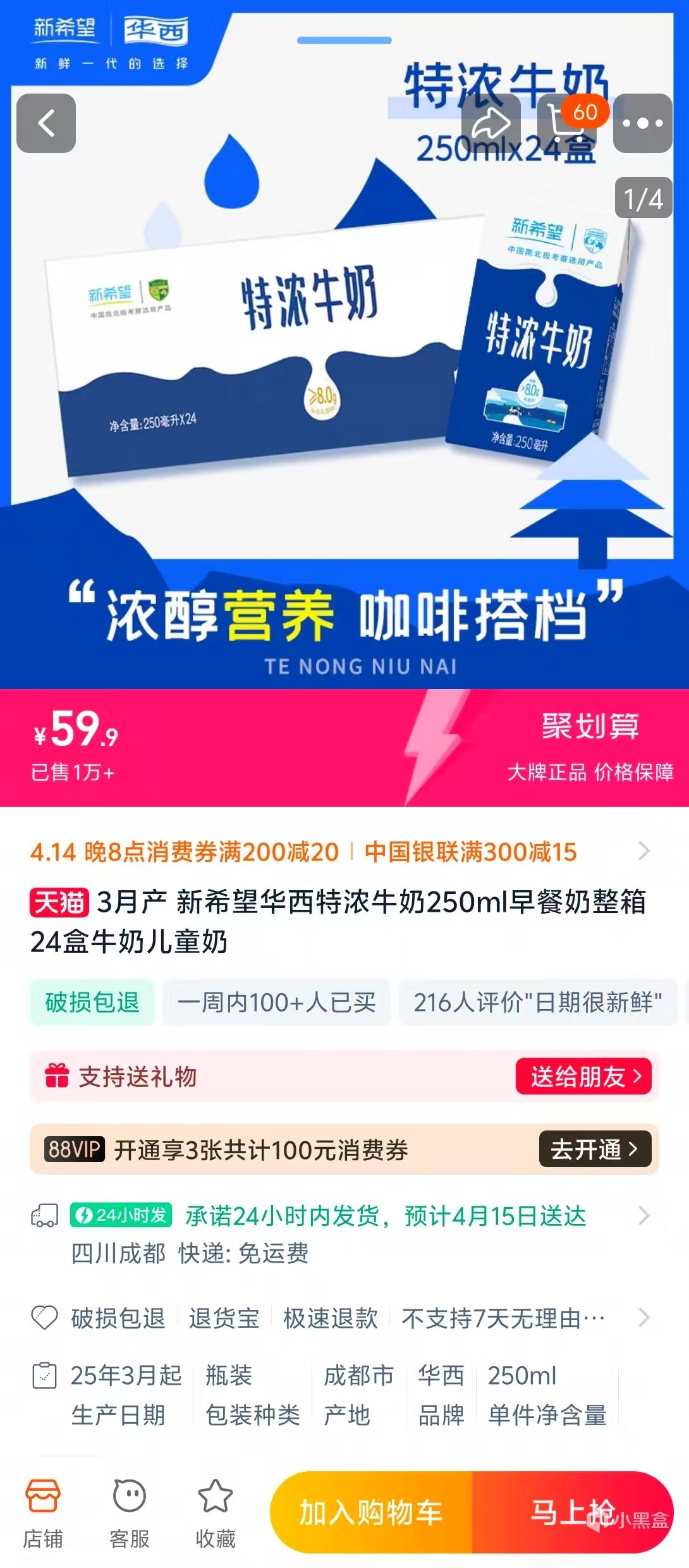Viewport: 689px width, 1568px height.
Task: Tap 加入购物车 to add to cart
Action: (372, 1513)
